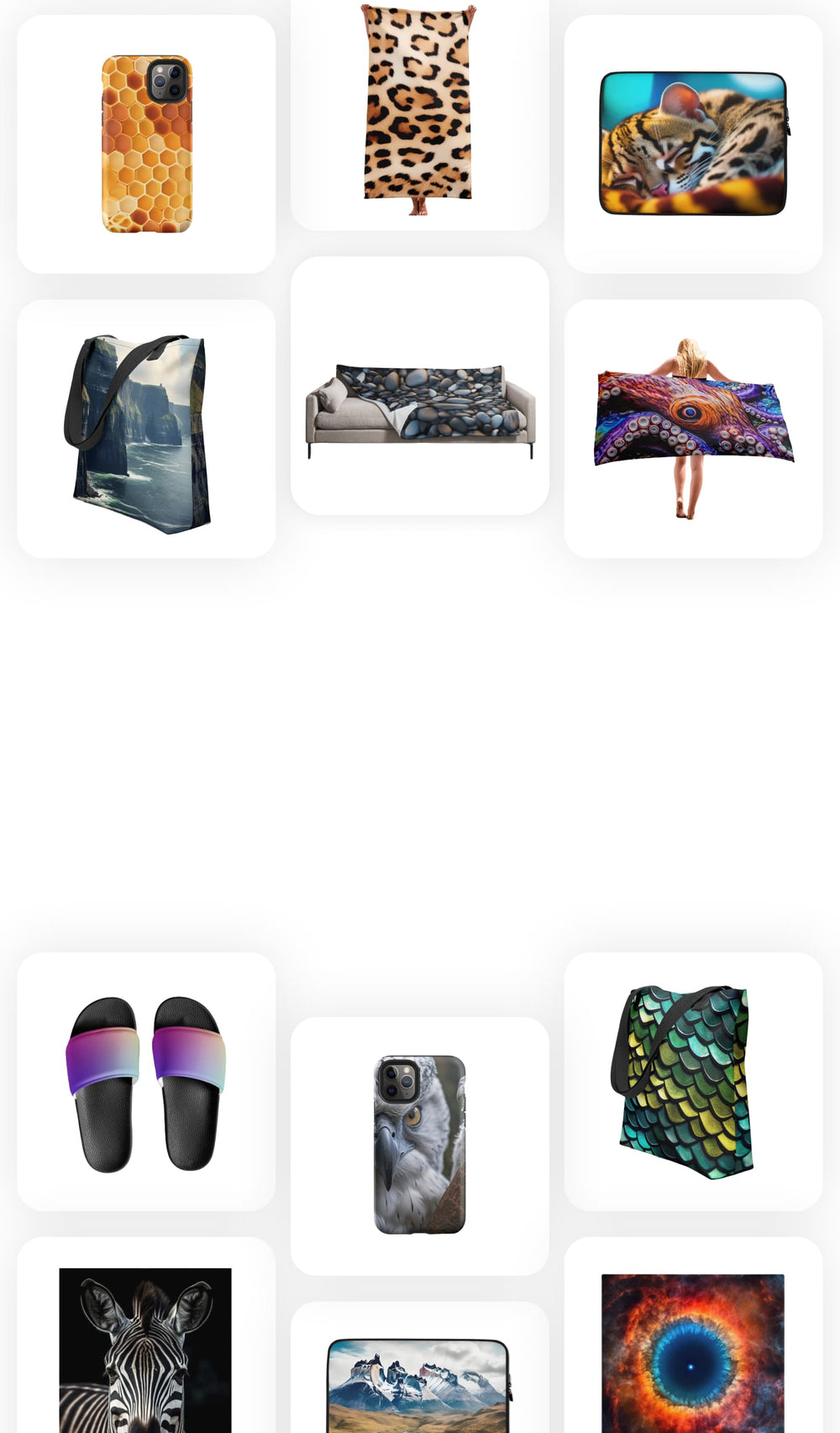View the colorful octopus beach towel

(x=693, y=423)
